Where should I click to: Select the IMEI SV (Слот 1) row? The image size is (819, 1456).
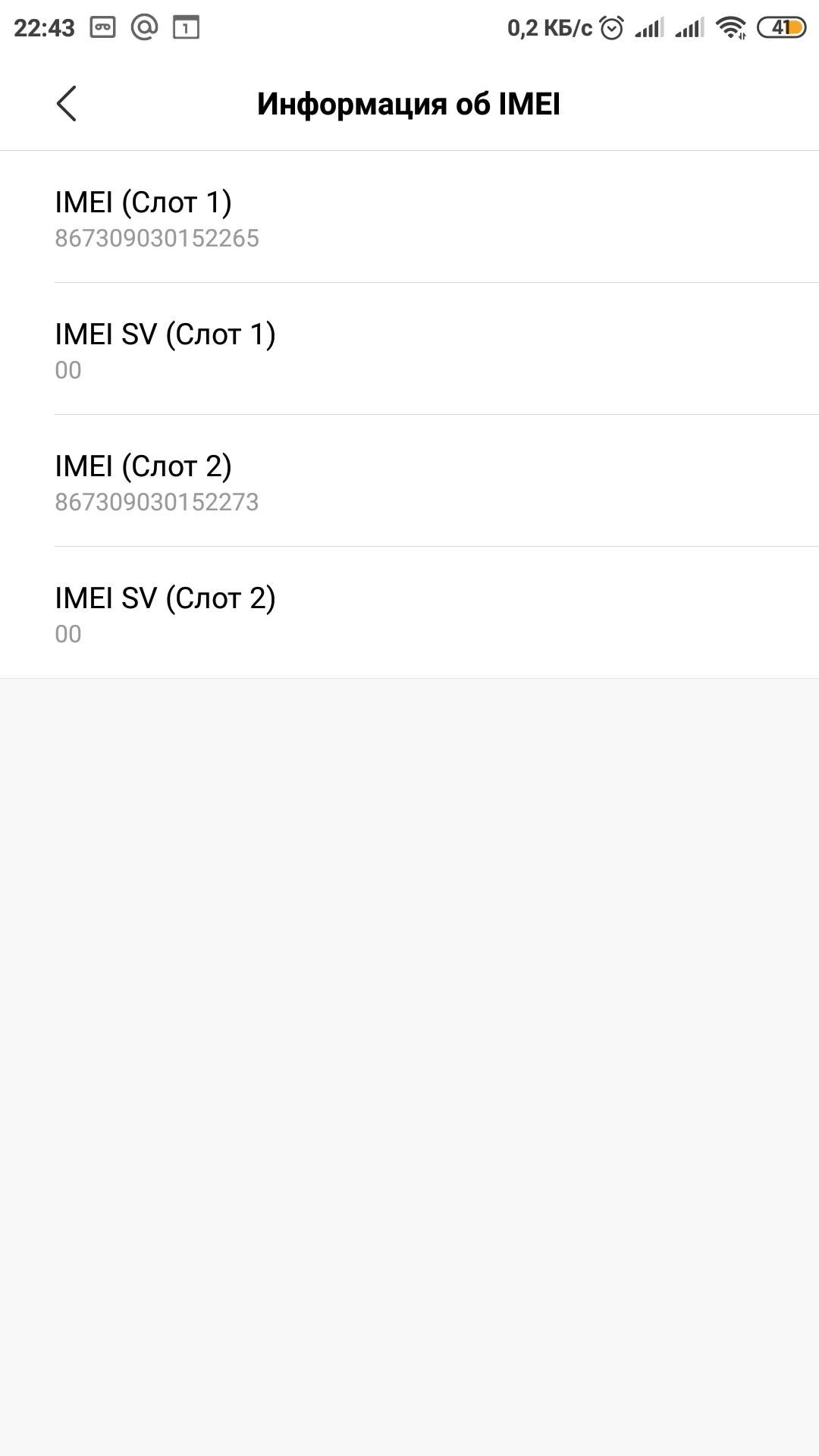[409, 350]
